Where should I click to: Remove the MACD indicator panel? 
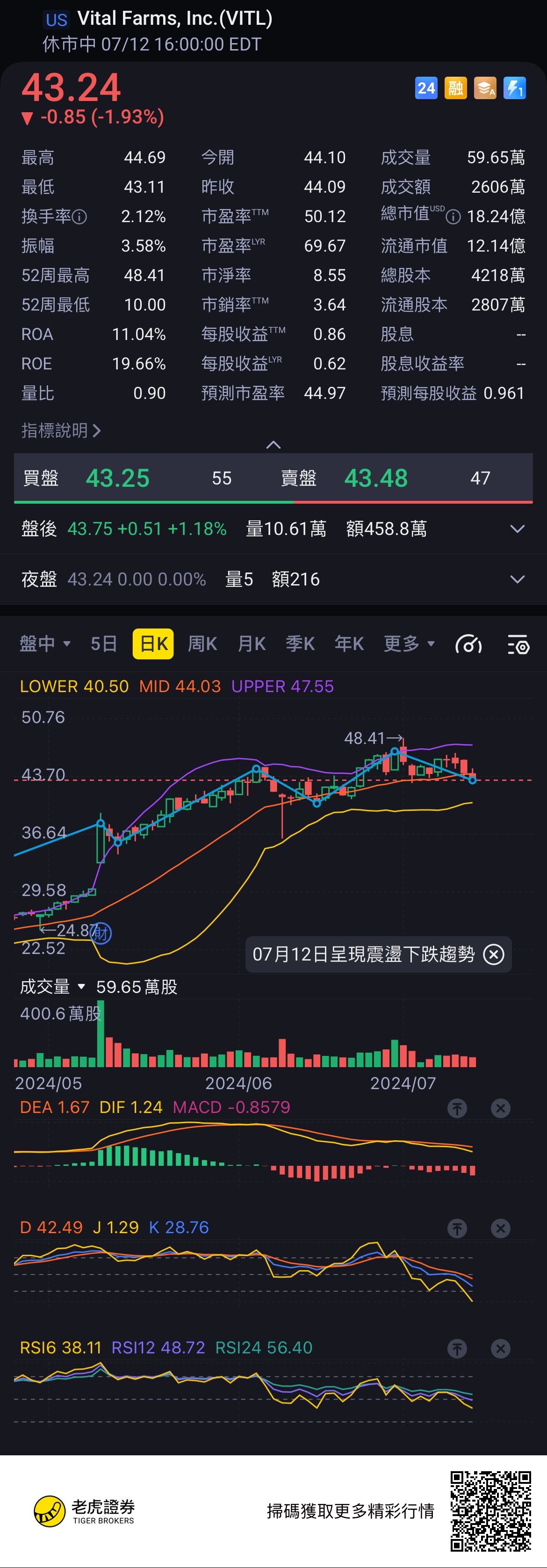[x=500, y=1108]
